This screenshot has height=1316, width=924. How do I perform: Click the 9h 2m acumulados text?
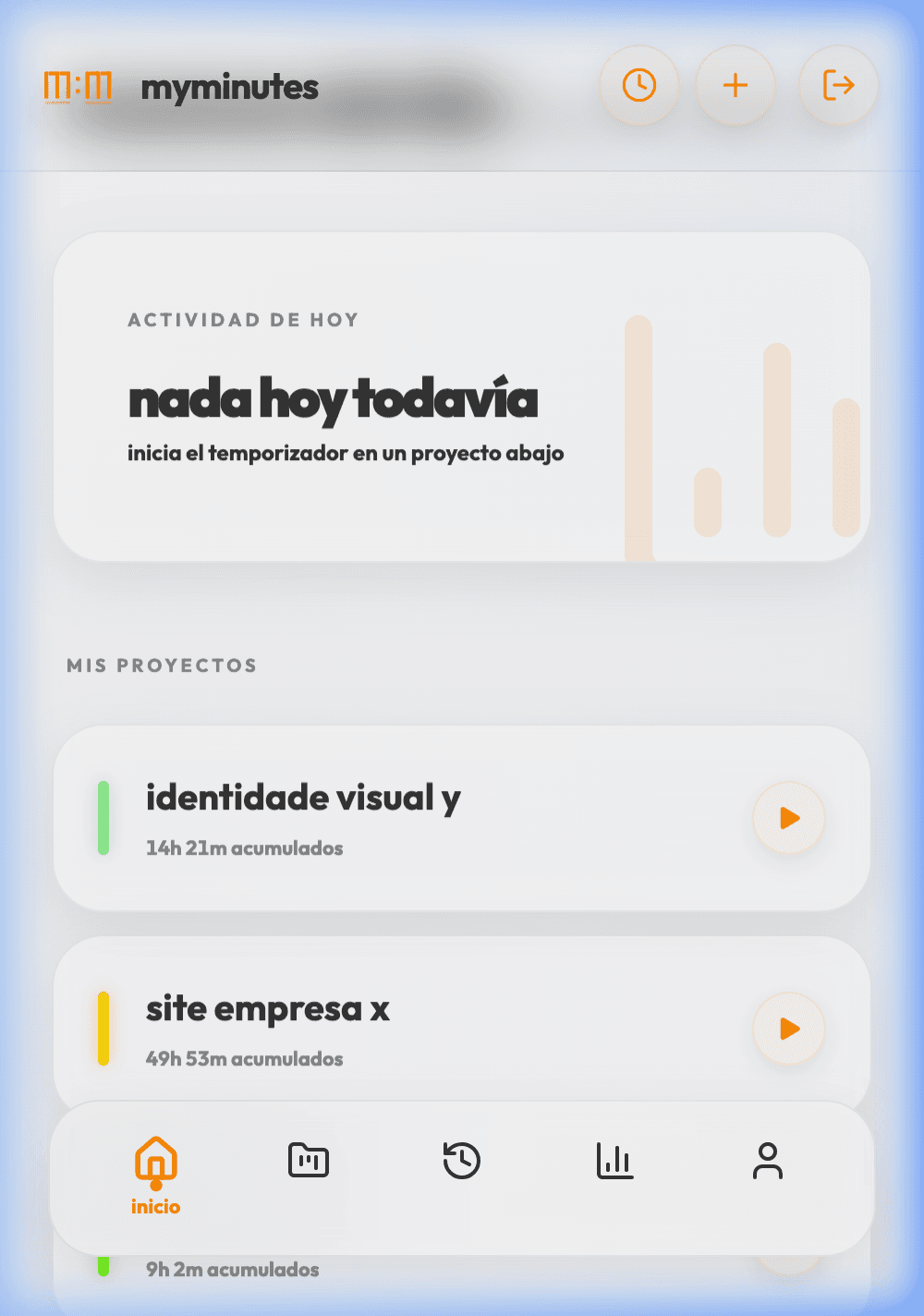pyautogui.click(x=234, y=1269)
